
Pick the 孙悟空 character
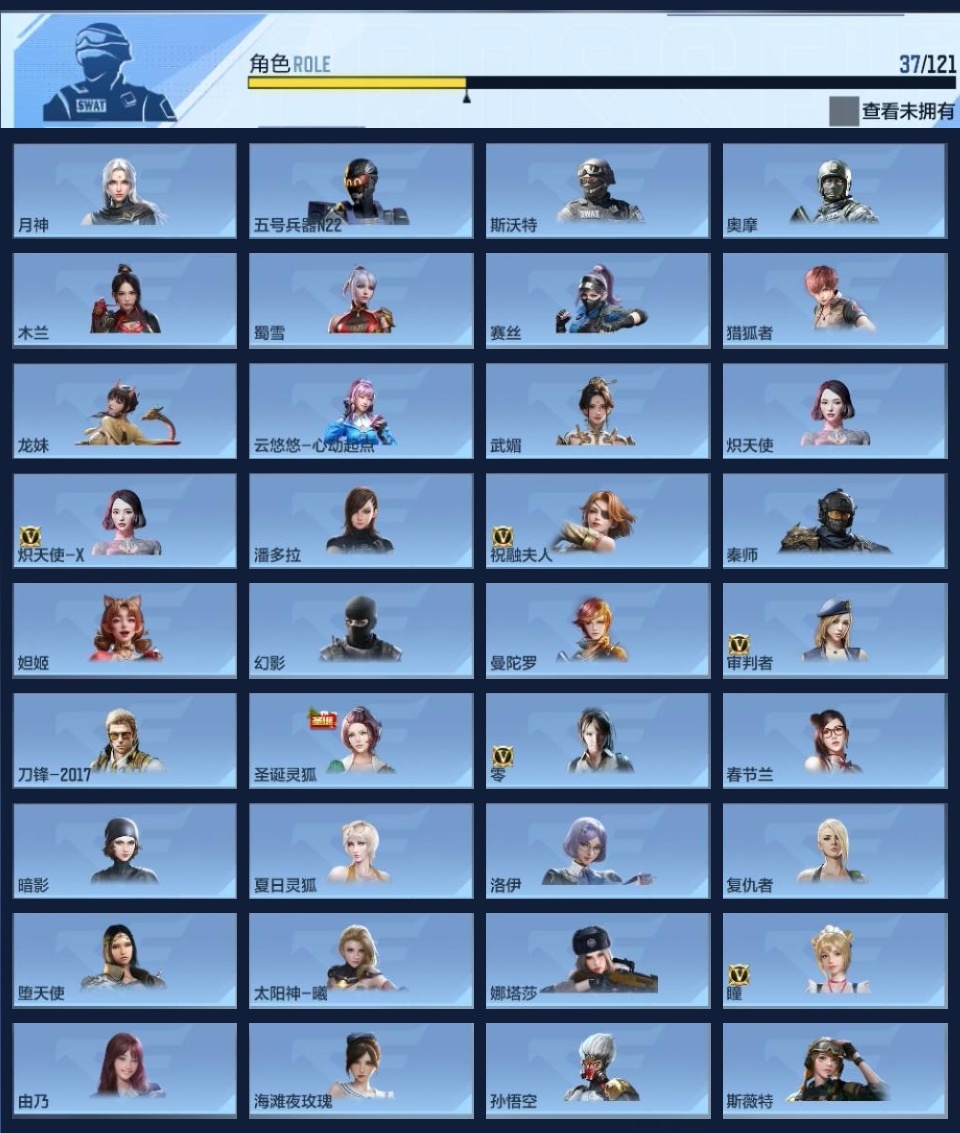click(598, 1070)
